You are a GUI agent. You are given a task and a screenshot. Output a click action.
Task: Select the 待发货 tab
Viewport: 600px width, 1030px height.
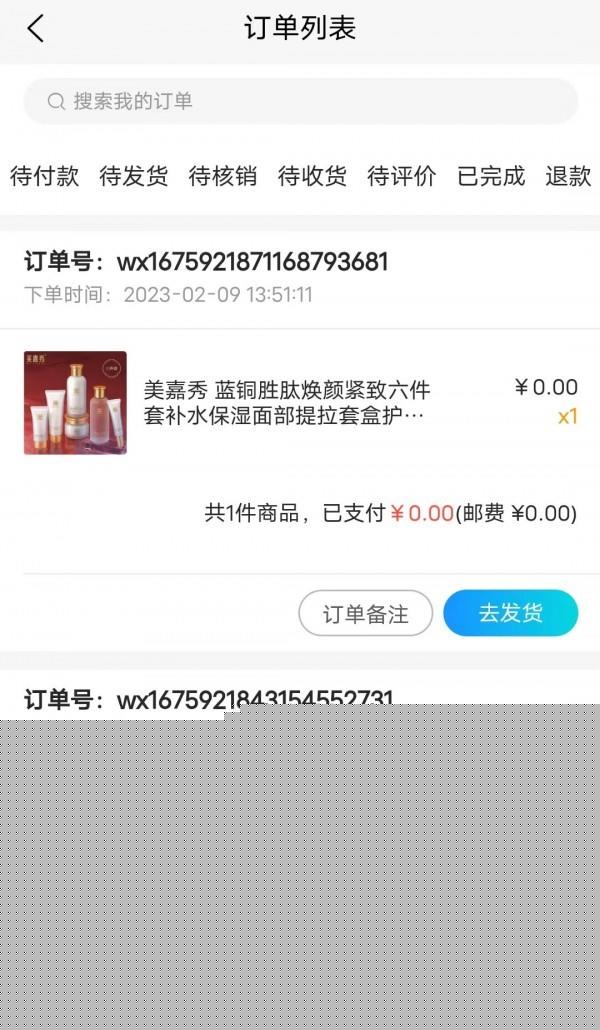pyautogui.click(x=134, y=177)
